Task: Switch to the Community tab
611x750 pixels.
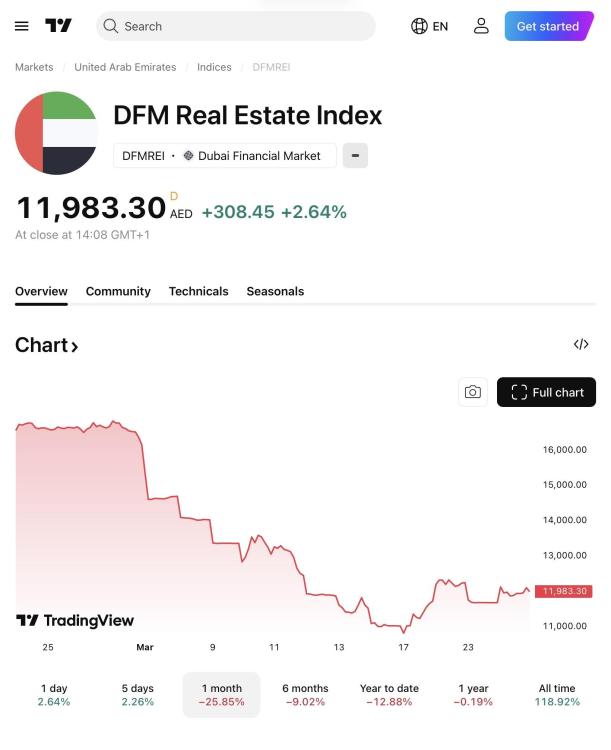Action: (118, 291)
